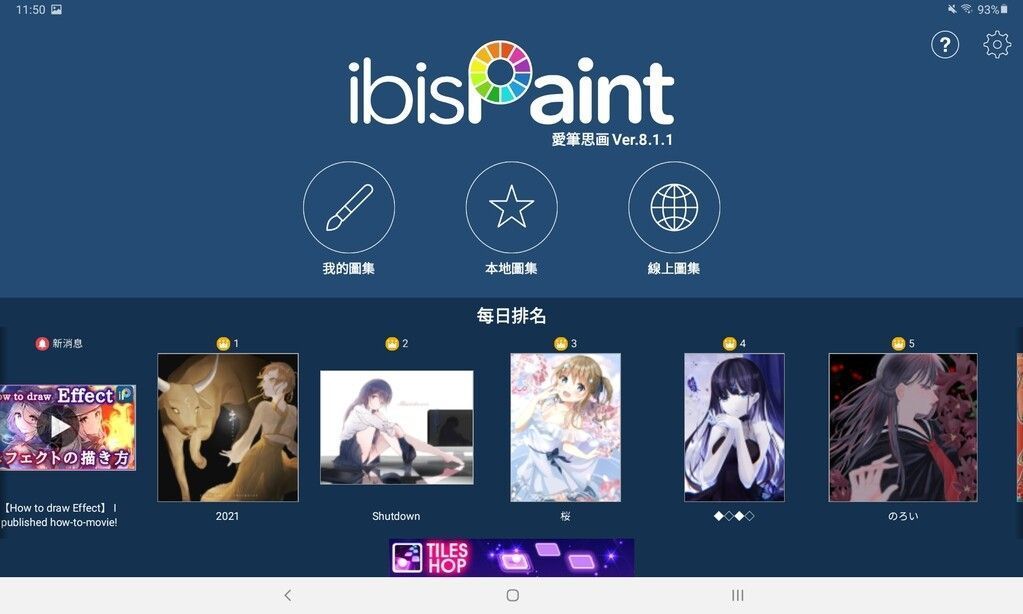Play the How to draw Effect video
The height and width of the screenshot is (614, 1023).
click(62, 427)
